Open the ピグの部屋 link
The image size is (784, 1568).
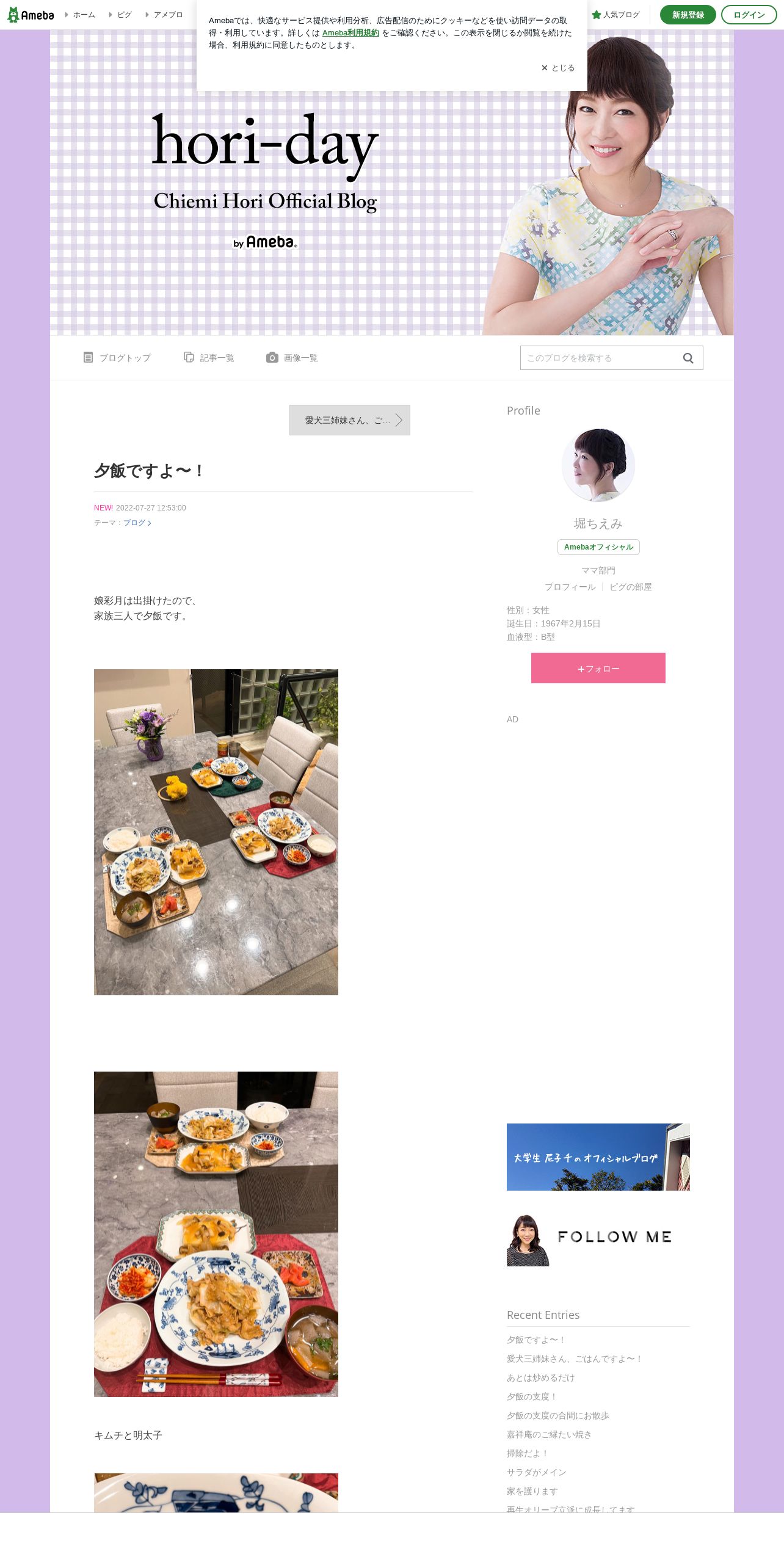[x=631, y=587]
